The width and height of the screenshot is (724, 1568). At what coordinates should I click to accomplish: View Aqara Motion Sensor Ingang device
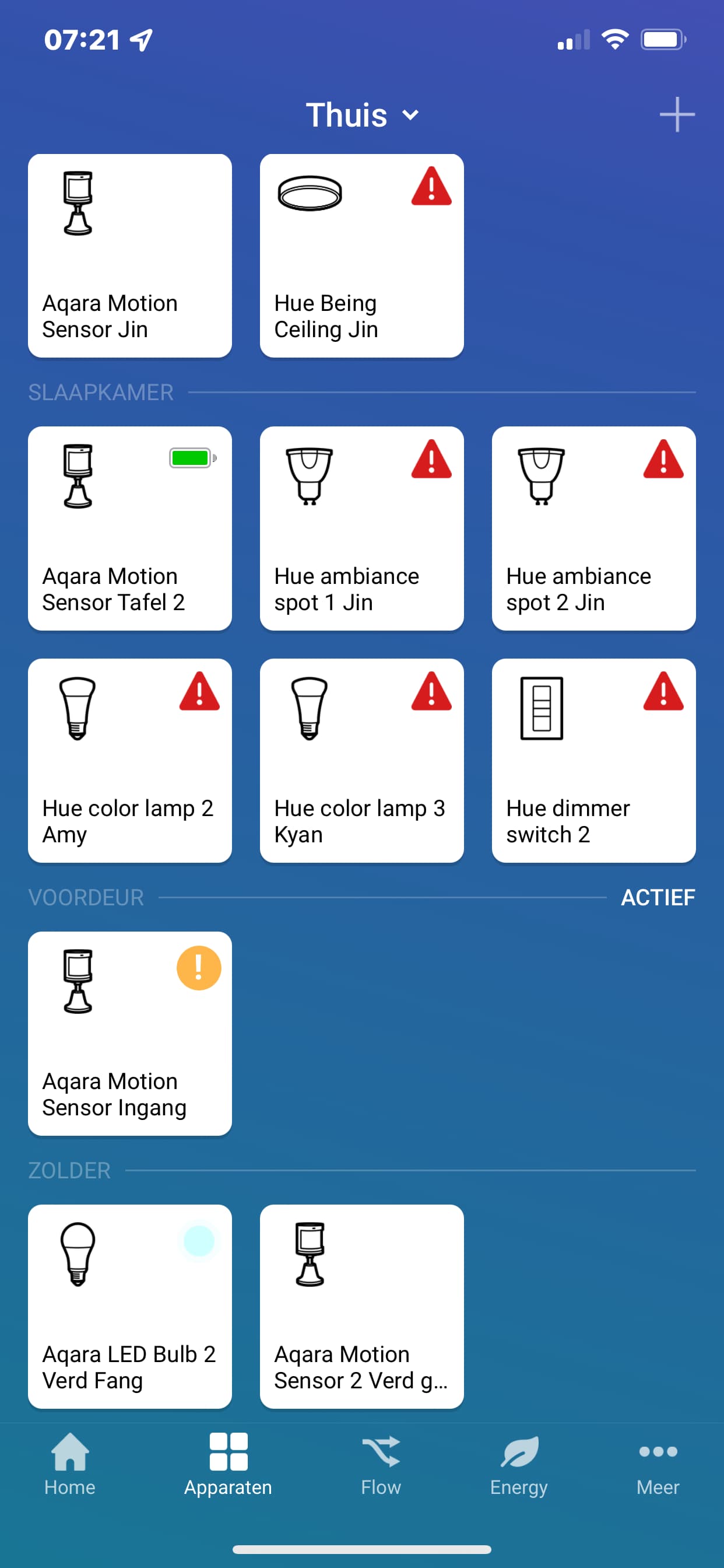click(x=129, y=1033)
